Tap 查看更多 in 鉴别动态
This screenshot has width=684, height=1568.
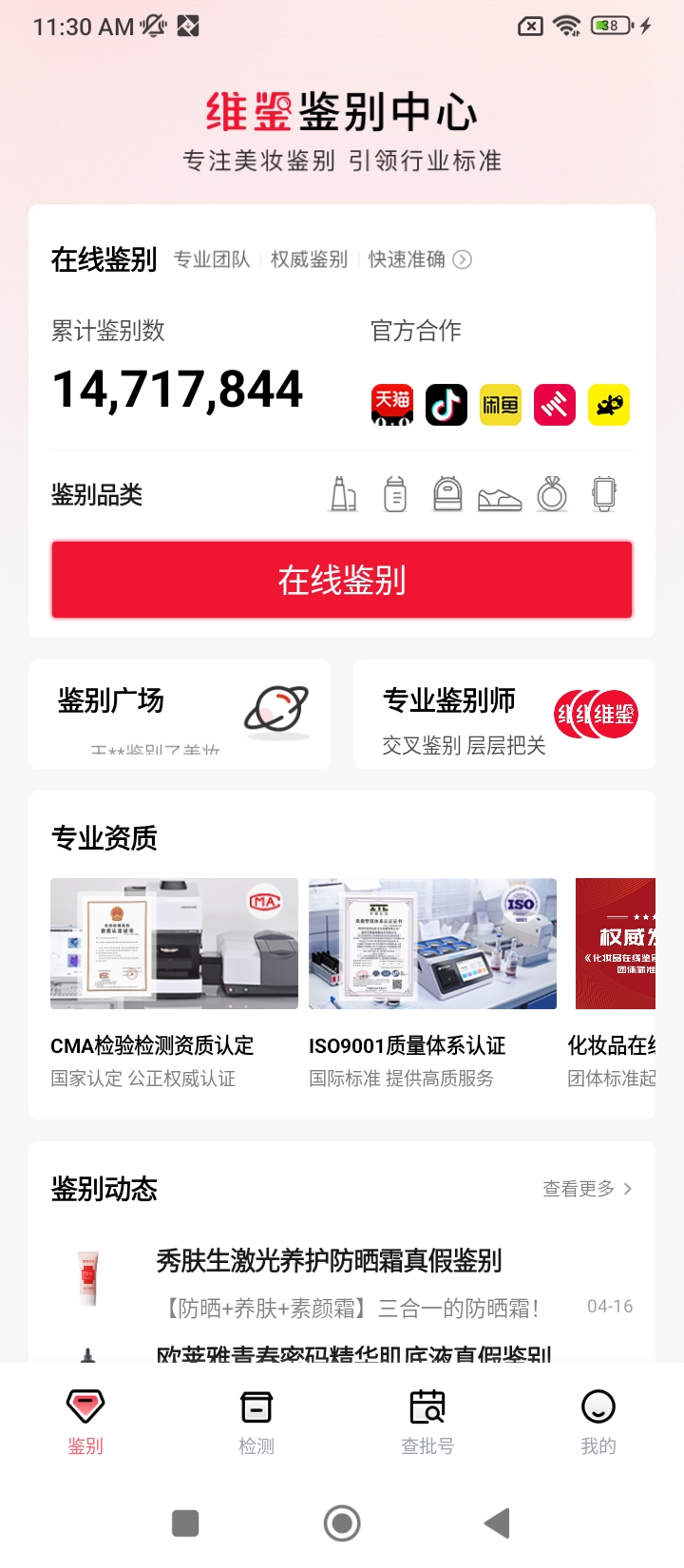[x=586, y=1189]
